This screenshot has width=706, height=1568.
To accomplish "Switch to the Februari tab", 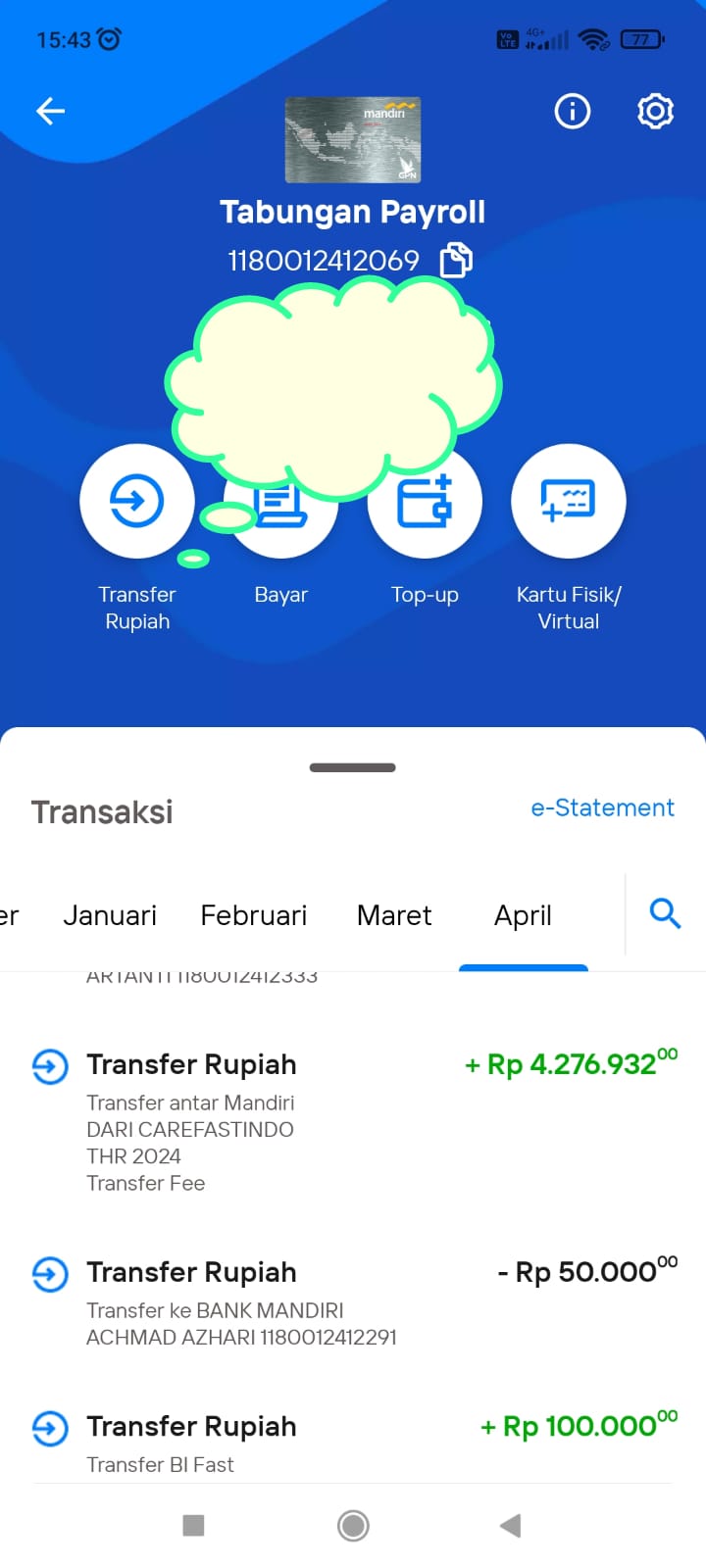I will point(254,915).
